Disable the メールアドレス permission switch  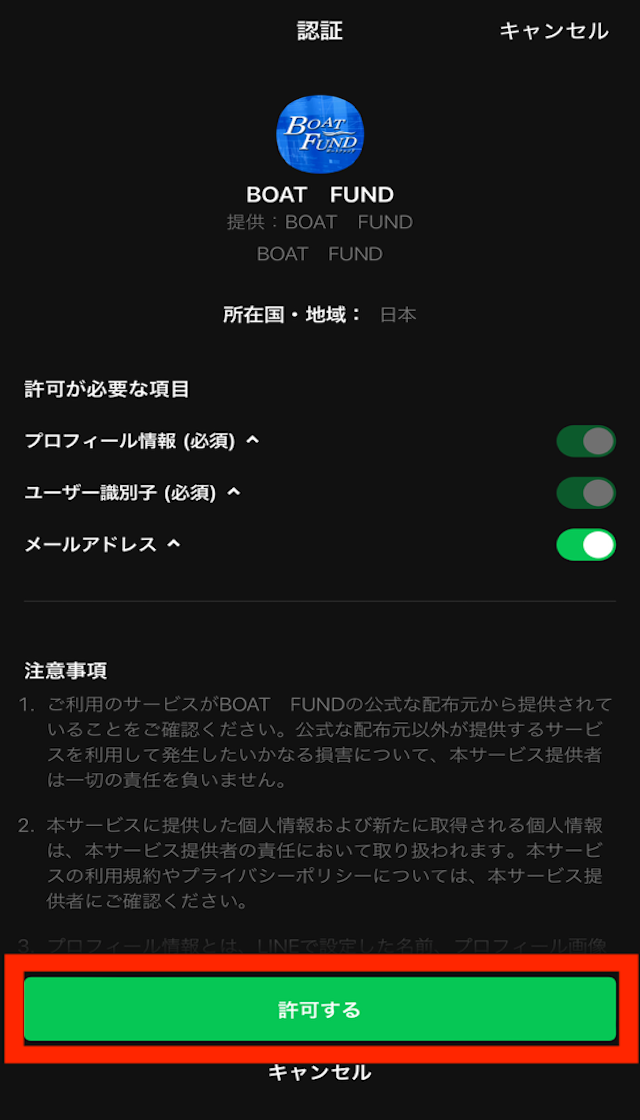(x=586, y=544)
